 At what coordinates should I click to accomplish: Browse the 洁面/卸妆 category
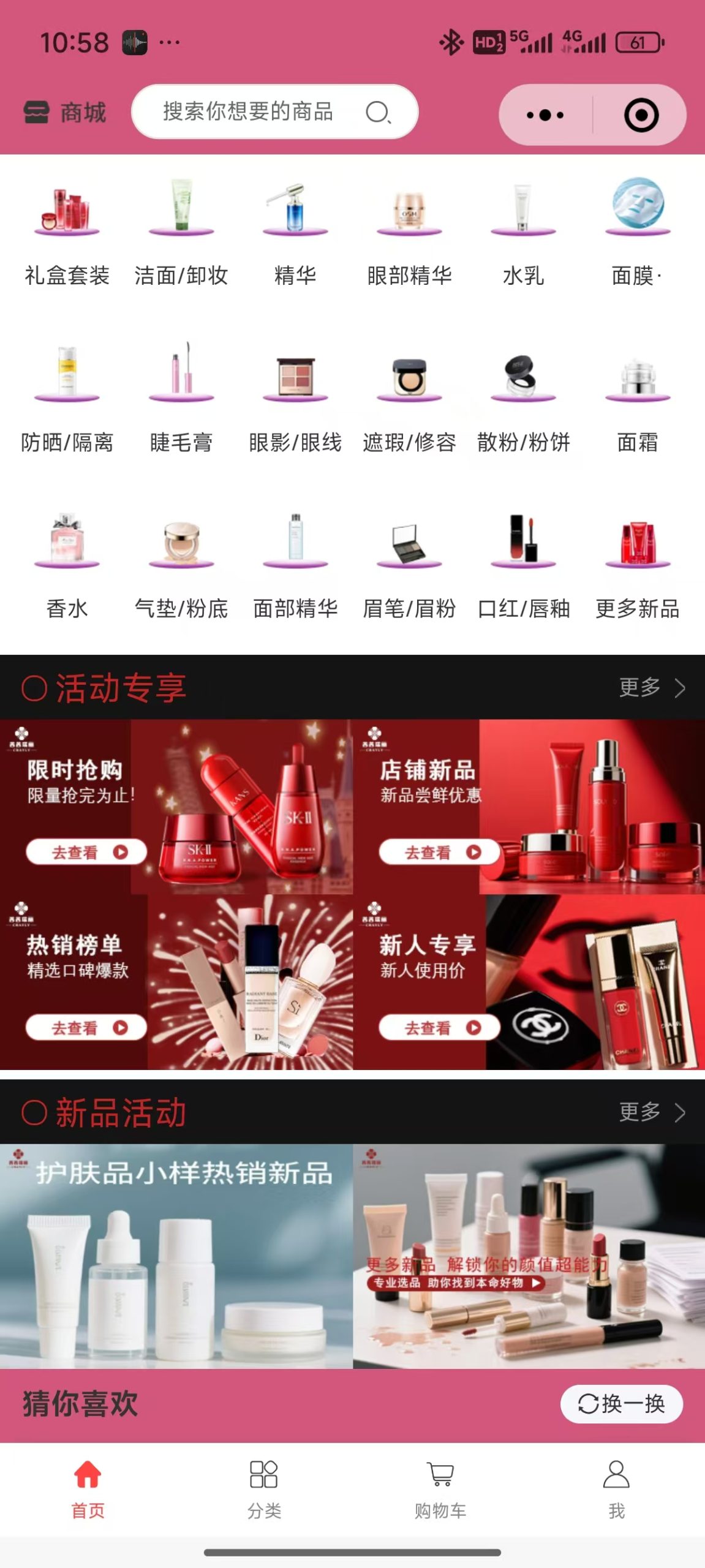tap(181, 233)
